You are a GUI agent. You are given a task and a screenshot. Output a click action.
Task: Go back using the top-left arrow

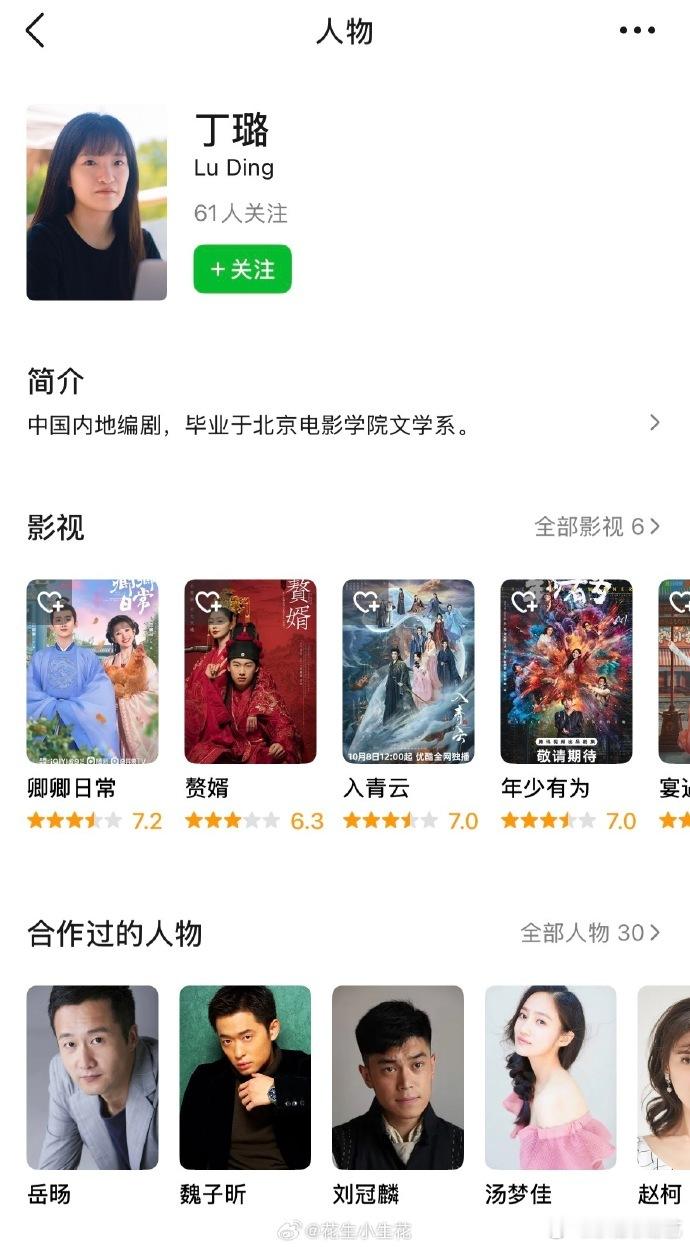click(36, 31)
